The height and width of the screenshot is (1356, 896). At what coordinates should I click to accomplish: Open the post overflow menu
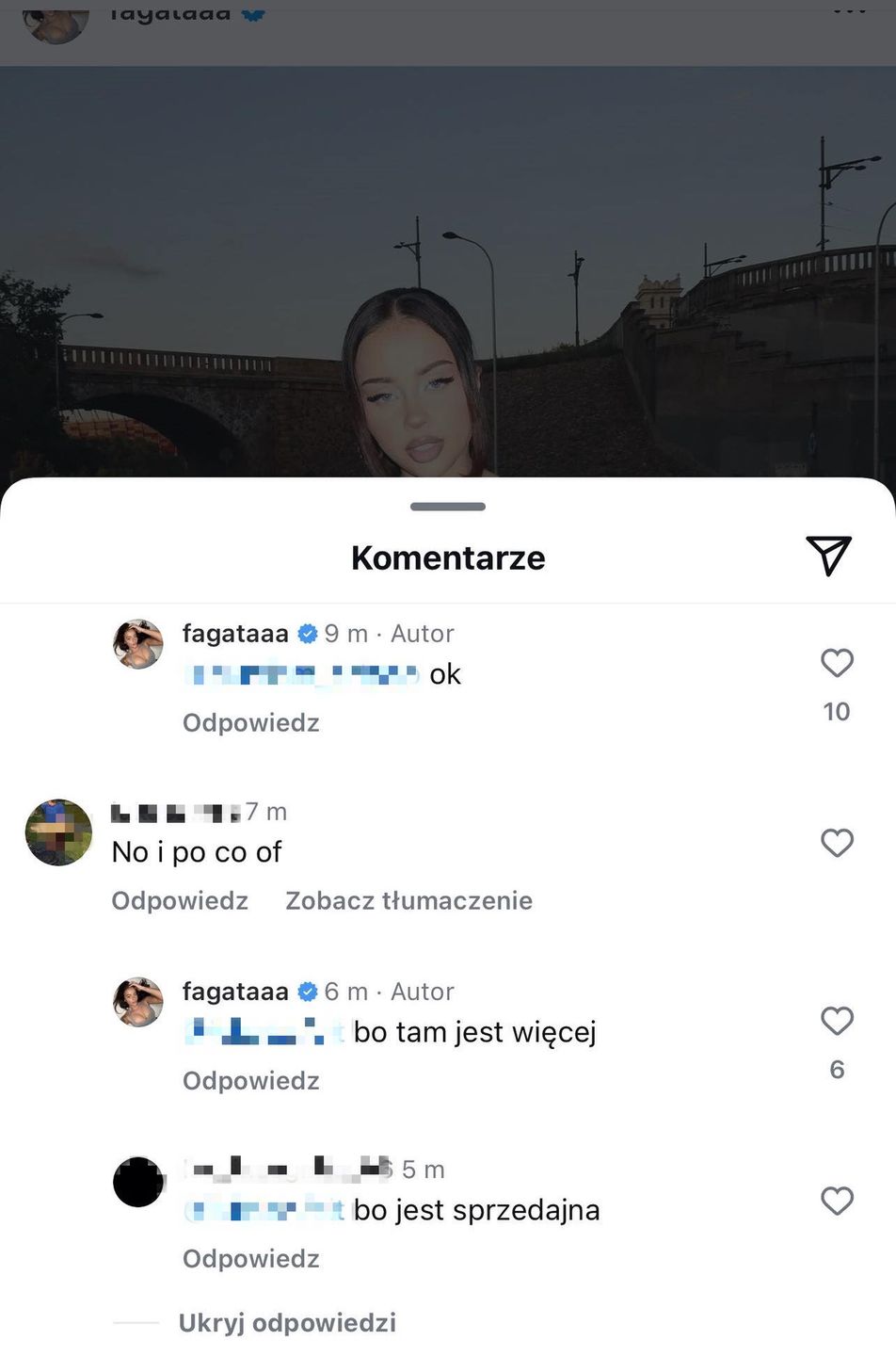[849, 11]
